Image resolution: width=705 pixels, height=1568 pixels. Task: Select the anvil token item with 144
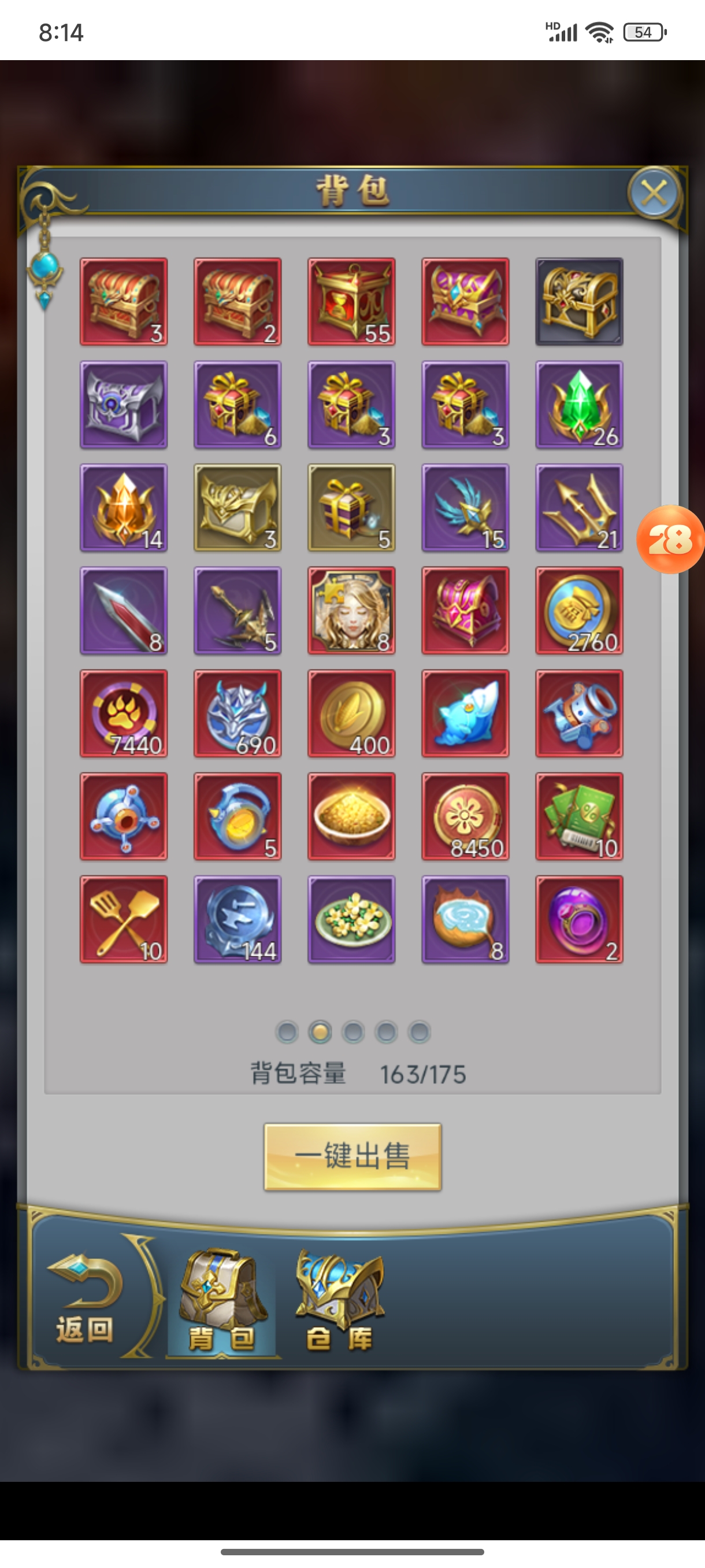coord(238,919)
